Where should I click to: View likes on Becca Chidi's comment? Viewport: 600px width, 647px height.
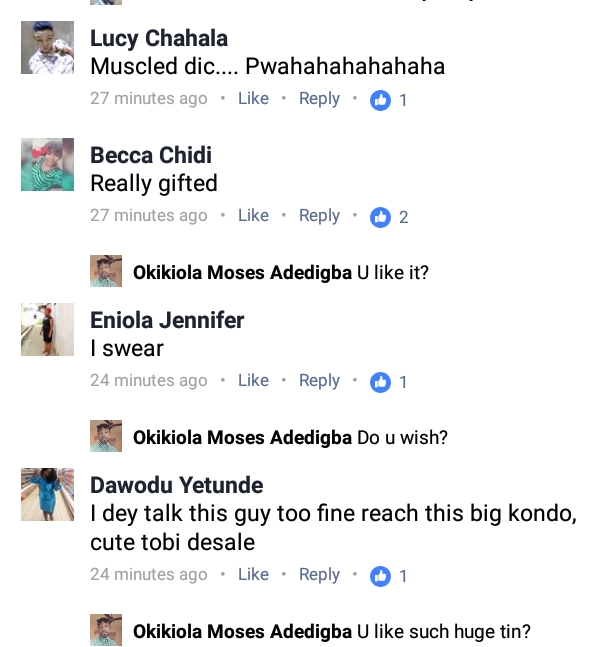(x=389, y=217)
